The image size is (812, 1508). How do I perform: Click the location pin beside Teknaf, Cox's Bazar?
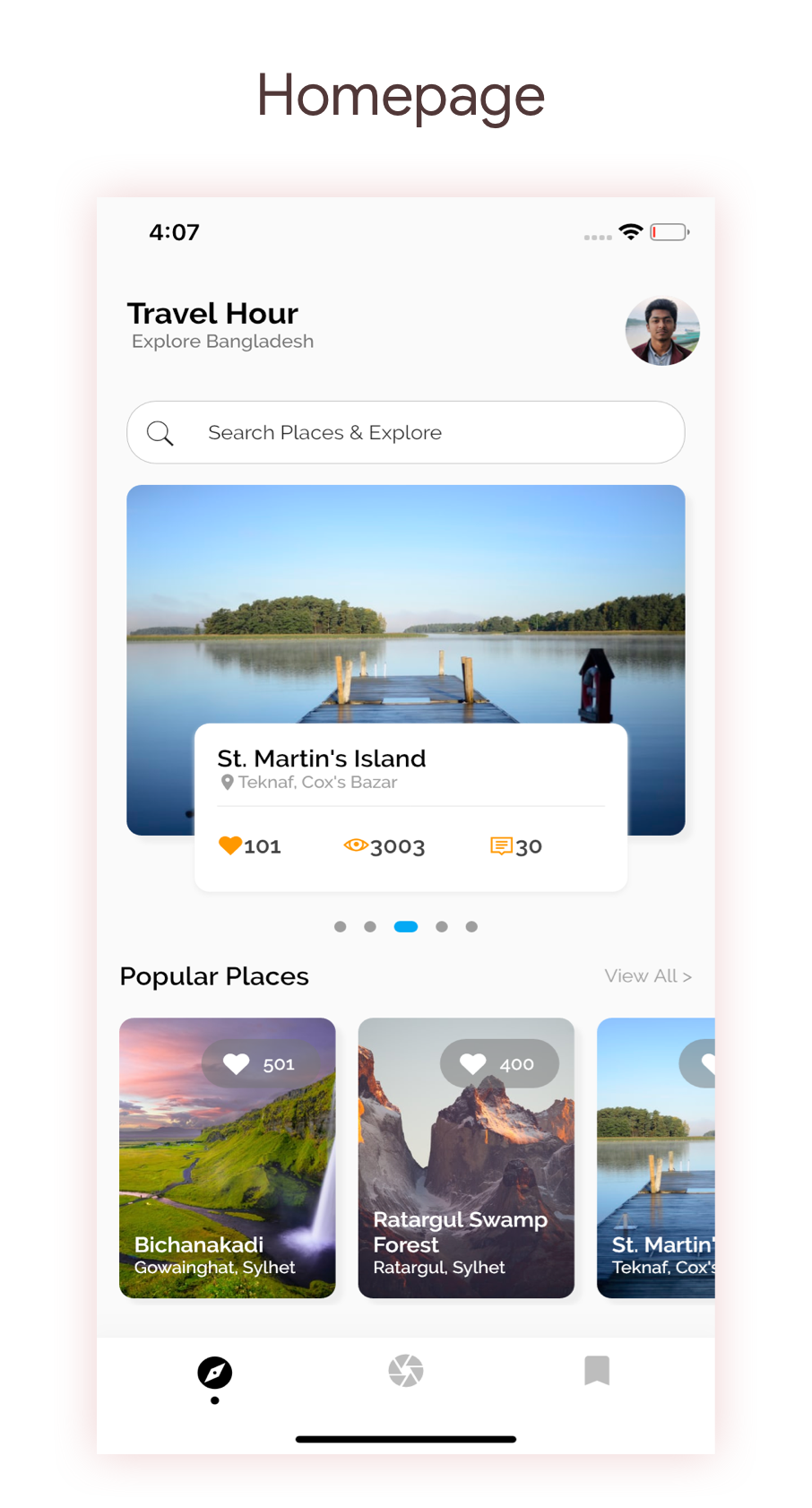[227, 782]
